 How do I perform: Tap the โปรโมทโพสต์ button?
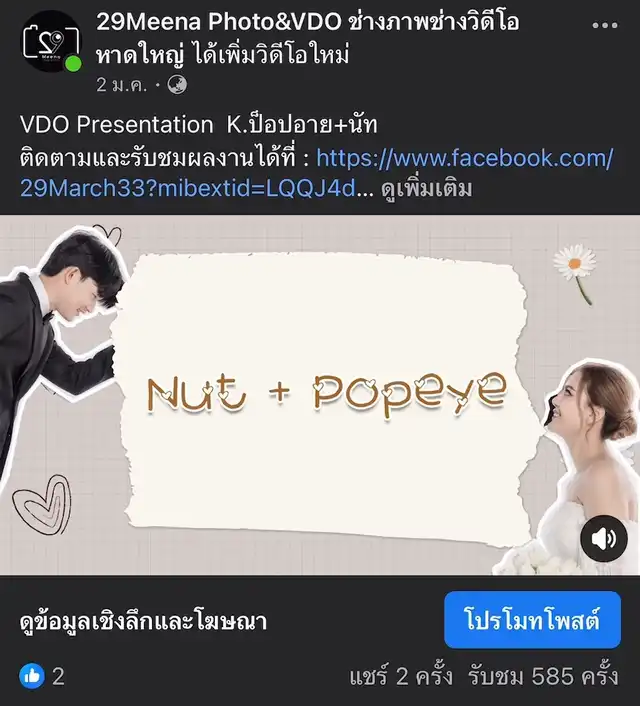coord(532,620)
